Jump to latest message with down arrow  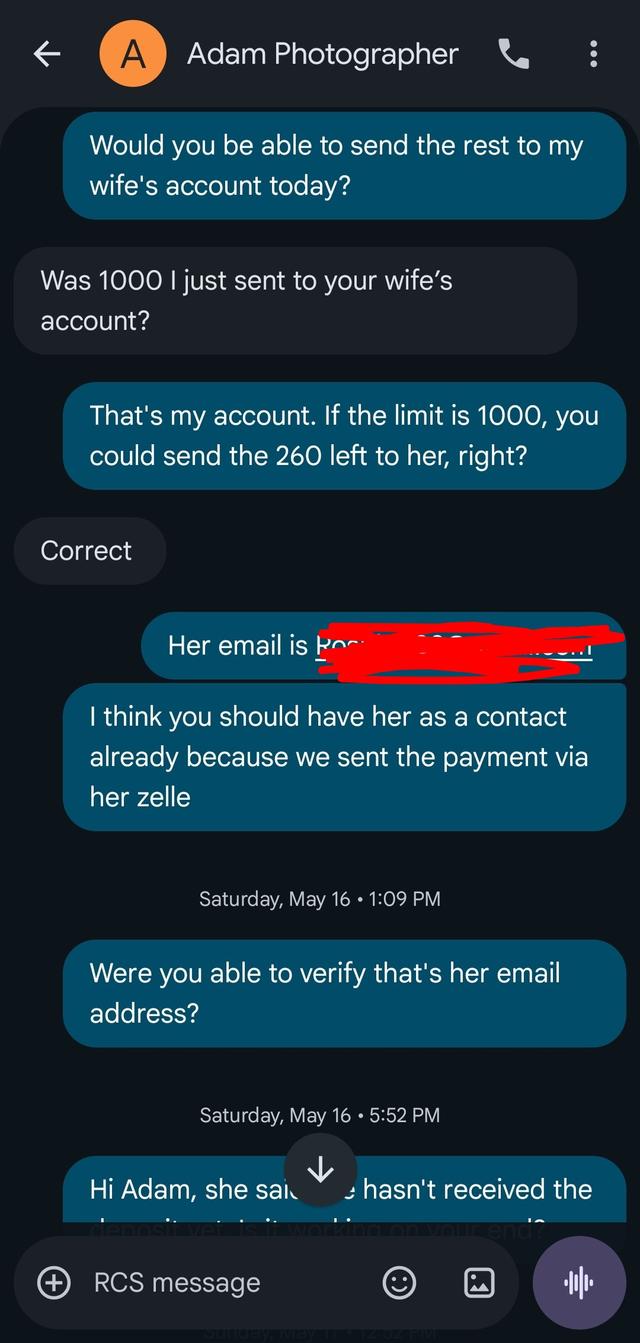pos(320,1169)
